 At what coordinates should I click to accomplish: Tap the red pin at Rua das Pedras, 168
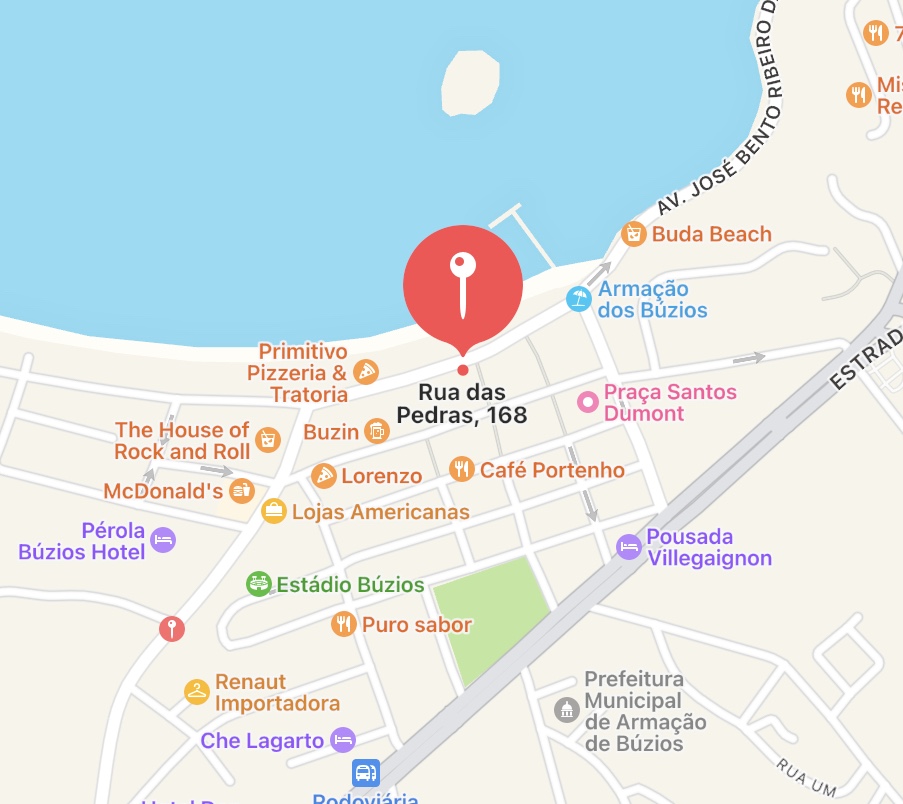[x=462, y=285]
